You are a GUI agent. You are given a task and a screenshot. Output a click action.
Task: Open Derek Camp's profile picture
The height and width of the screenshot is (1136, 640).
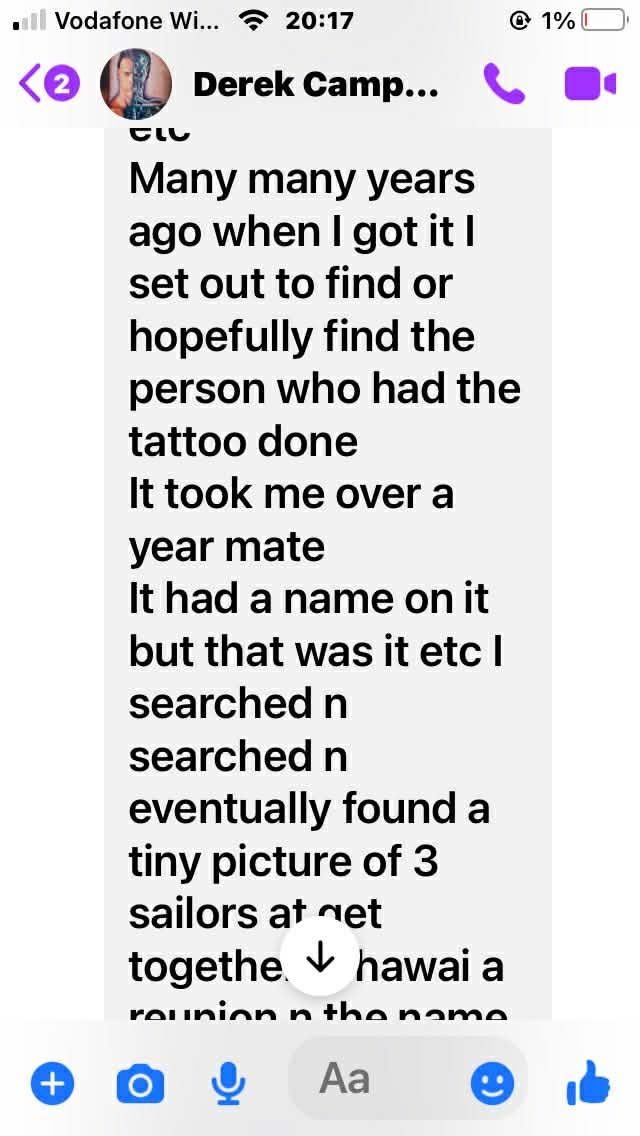[x=135, y=84]
